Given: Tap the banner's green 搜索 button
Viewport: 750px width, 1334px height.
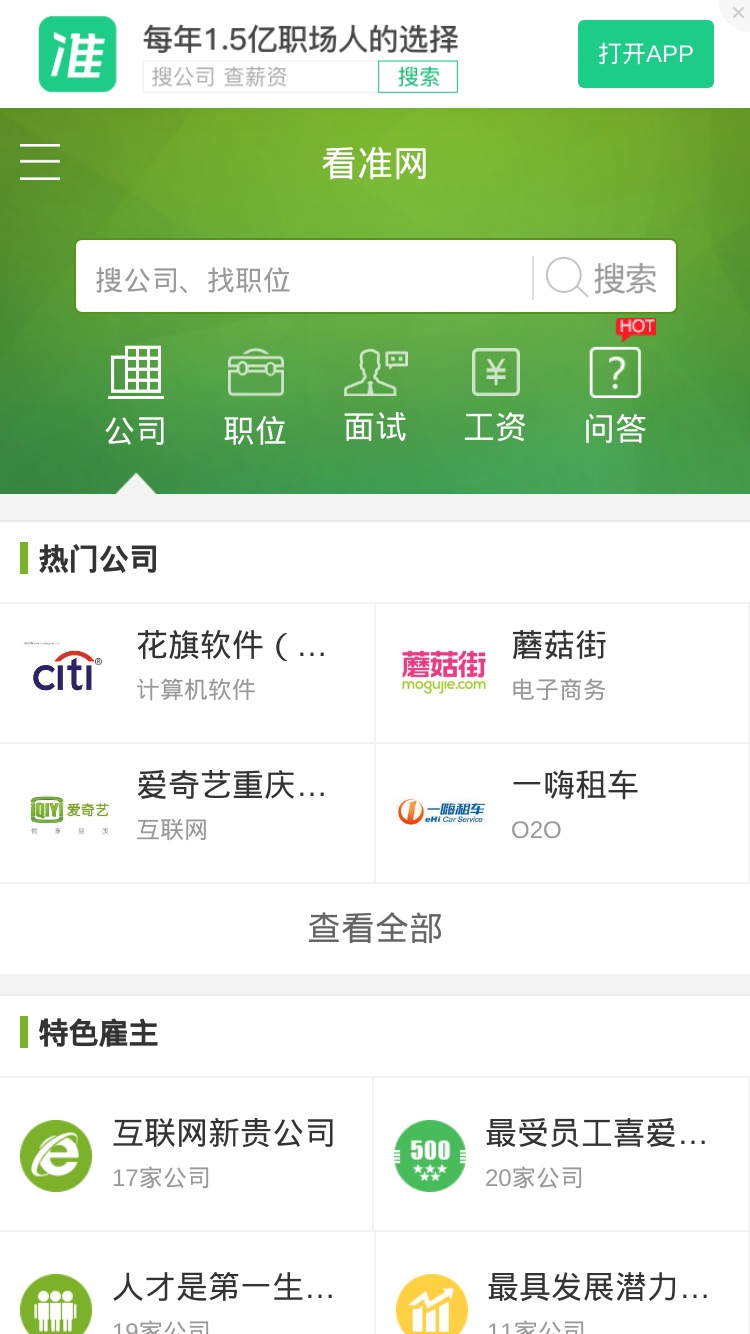Looking at the screenshot, I should click(418, 77).
